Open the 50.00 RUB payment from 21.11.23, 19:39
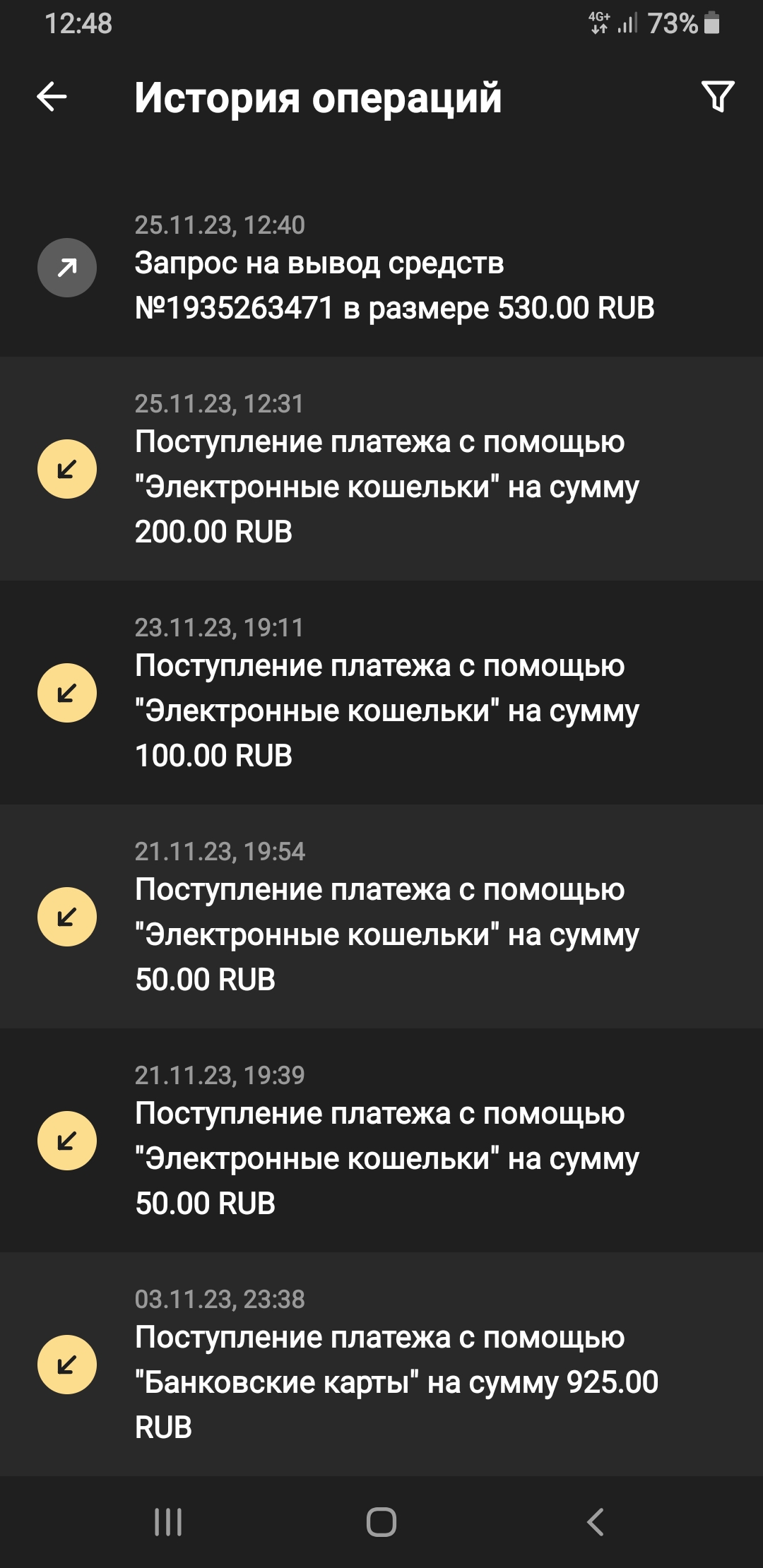The image size is (763, 1568). [381, 1141]
